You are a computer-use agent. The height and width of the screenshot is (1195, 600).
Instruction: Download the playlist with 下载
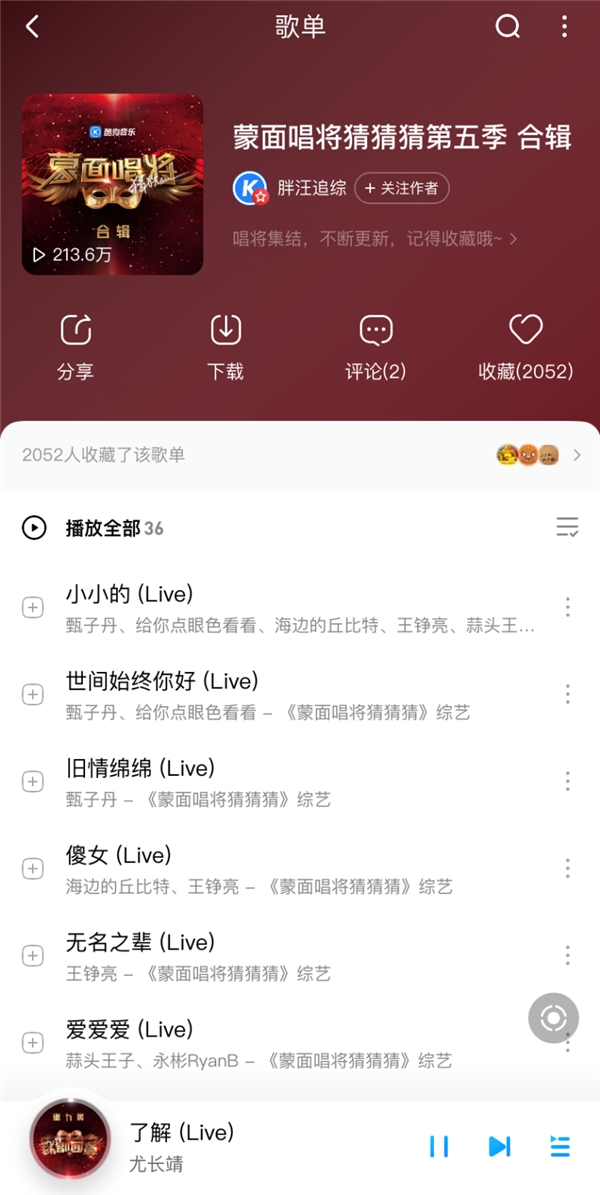226,346
